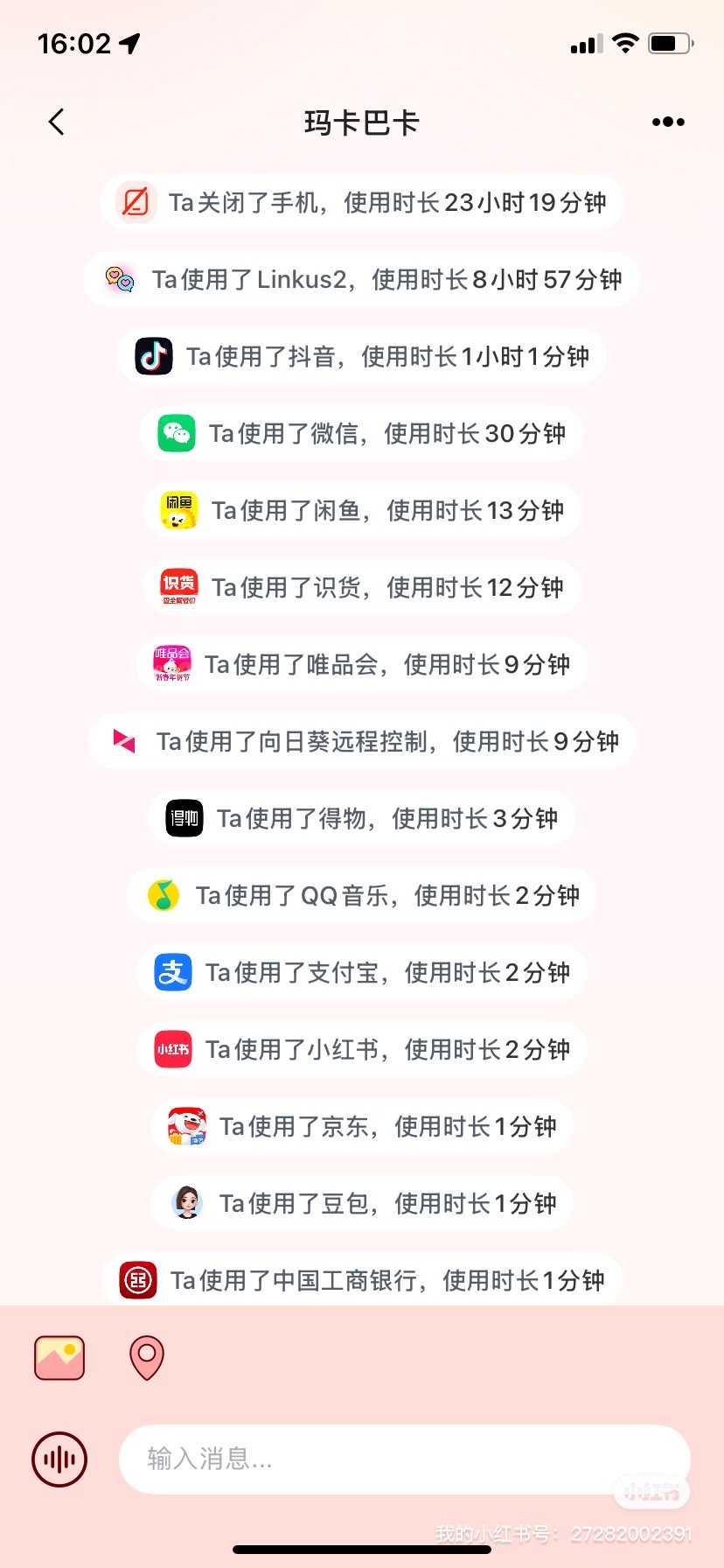The image size is (724, 1568).
Task: Focus the 输入消息 text field
Action: (405, 1459)
